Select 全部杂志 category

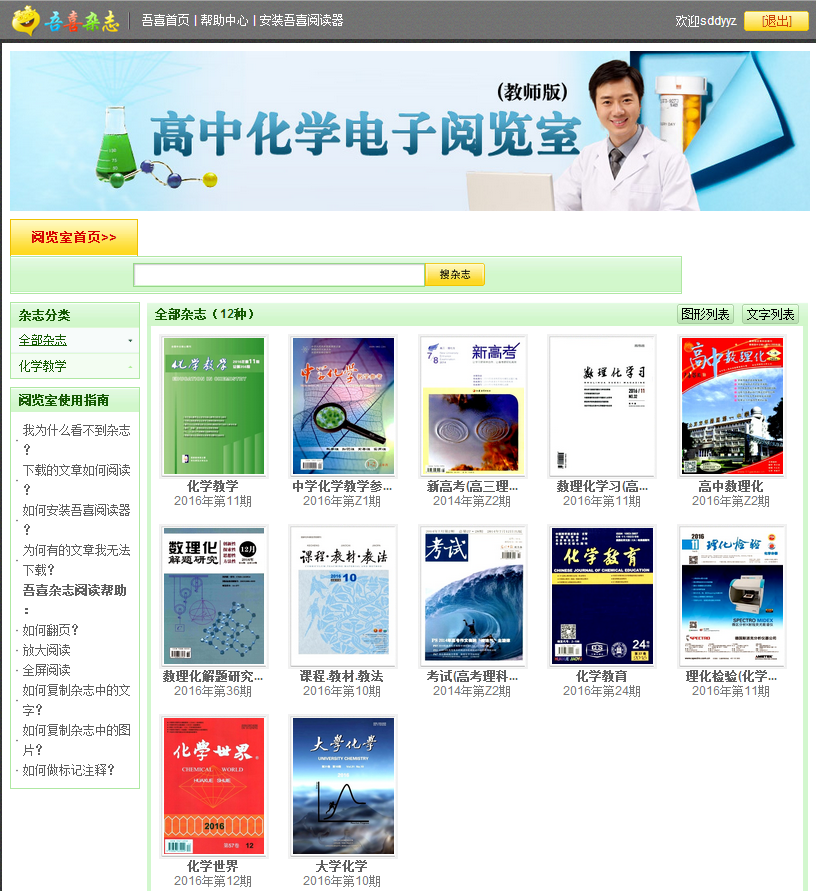click(x=43, y=341)
